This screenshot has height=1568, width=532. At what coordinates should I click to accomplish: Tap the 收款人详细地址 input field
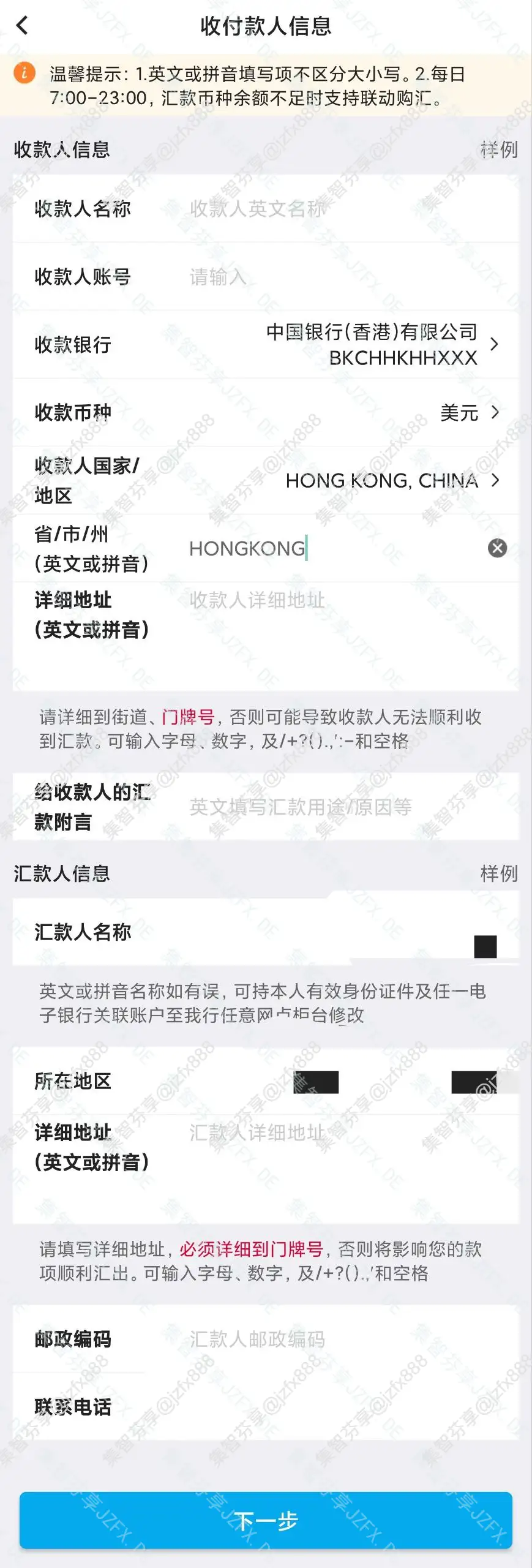point(343,625)
